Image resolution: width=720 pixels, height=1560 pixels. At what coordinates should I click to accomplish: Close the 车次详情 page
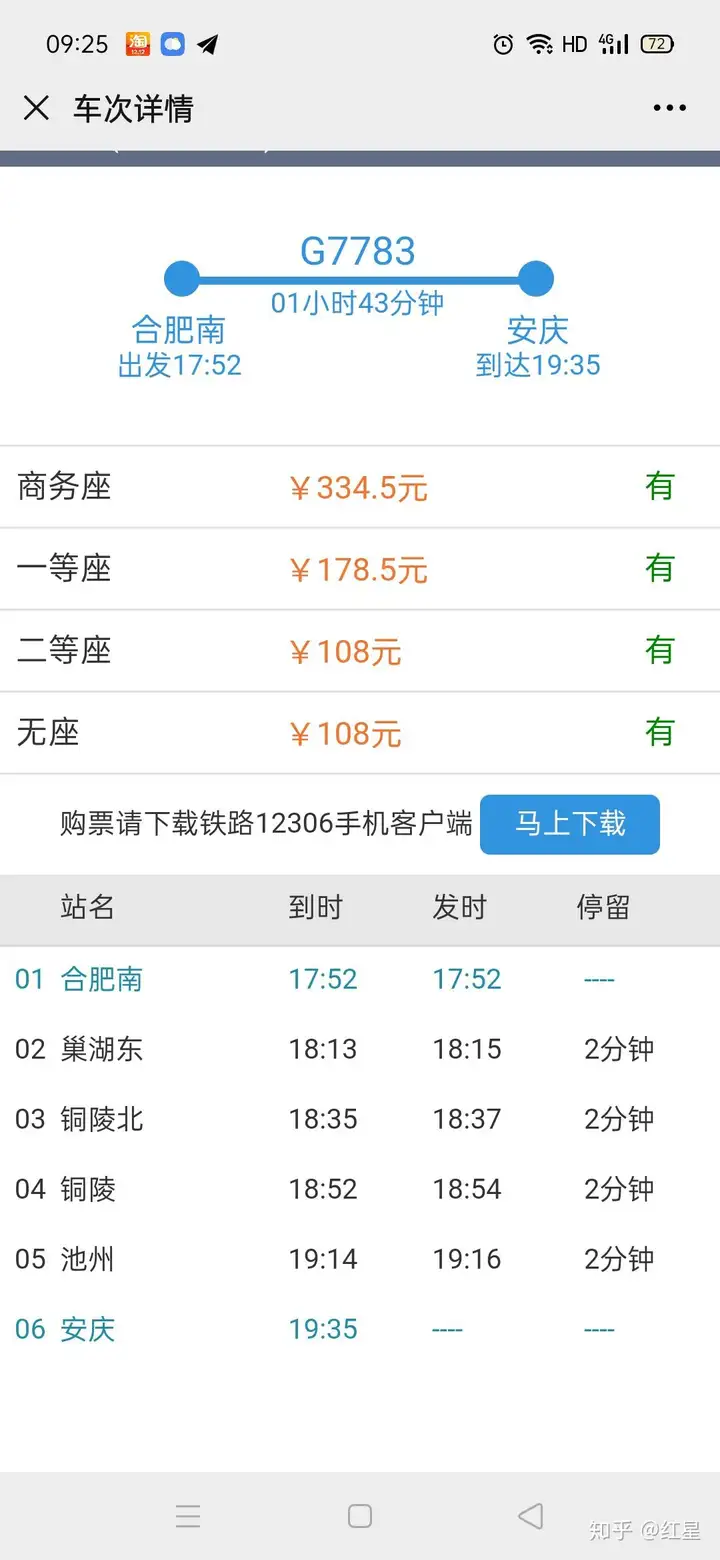(x=36, y=108)
